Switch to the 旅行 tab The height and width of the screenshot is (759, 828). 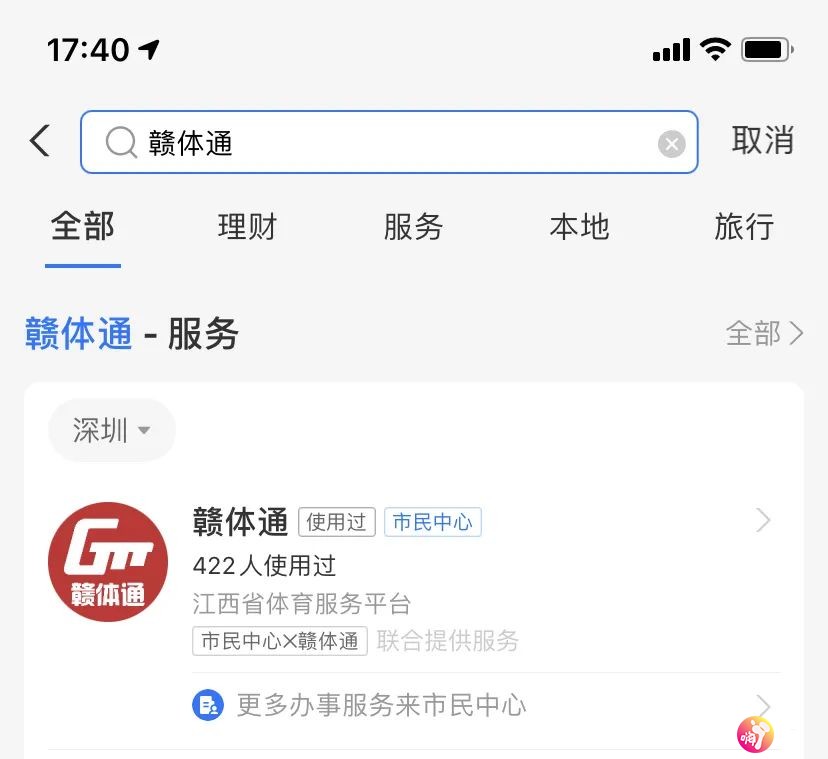744,227
